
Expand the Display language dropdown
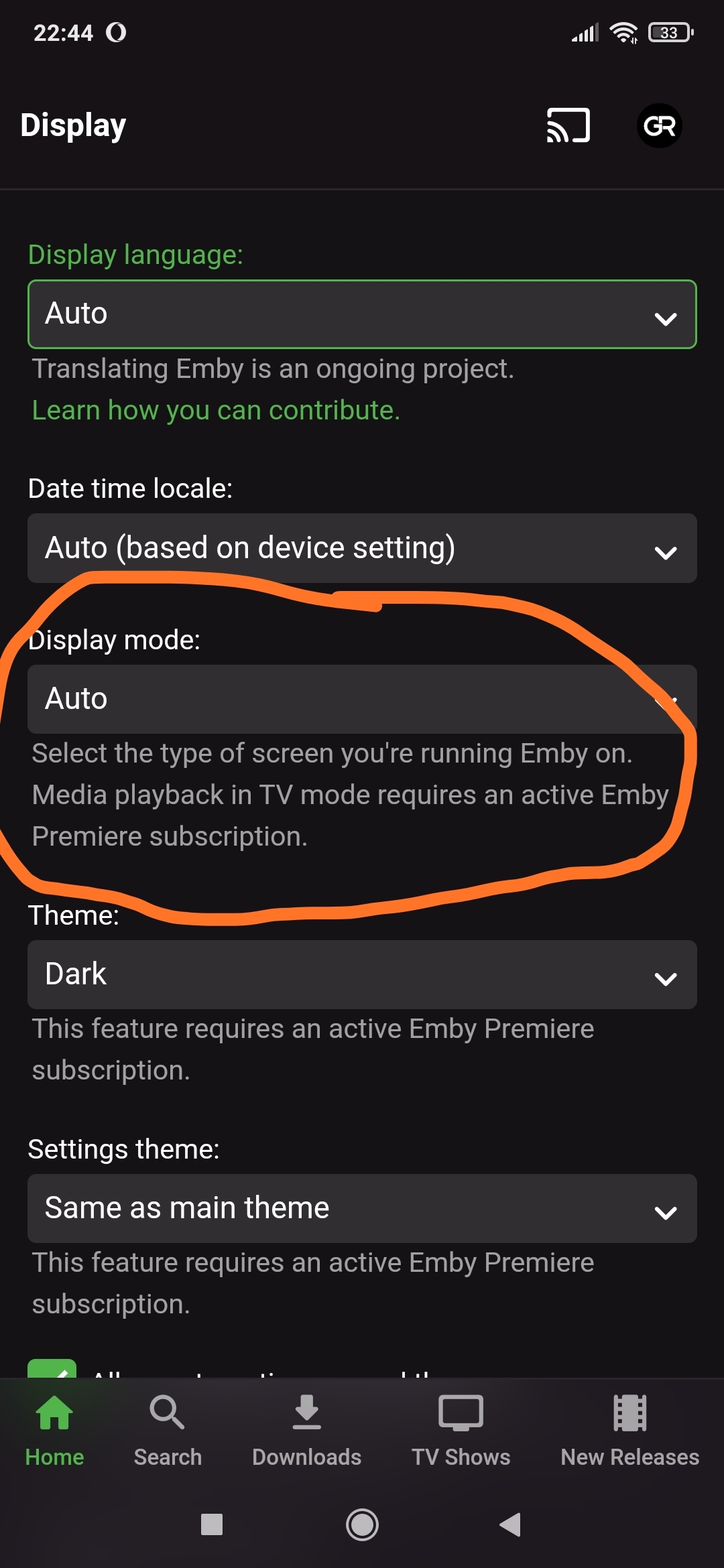click(362, 314)
